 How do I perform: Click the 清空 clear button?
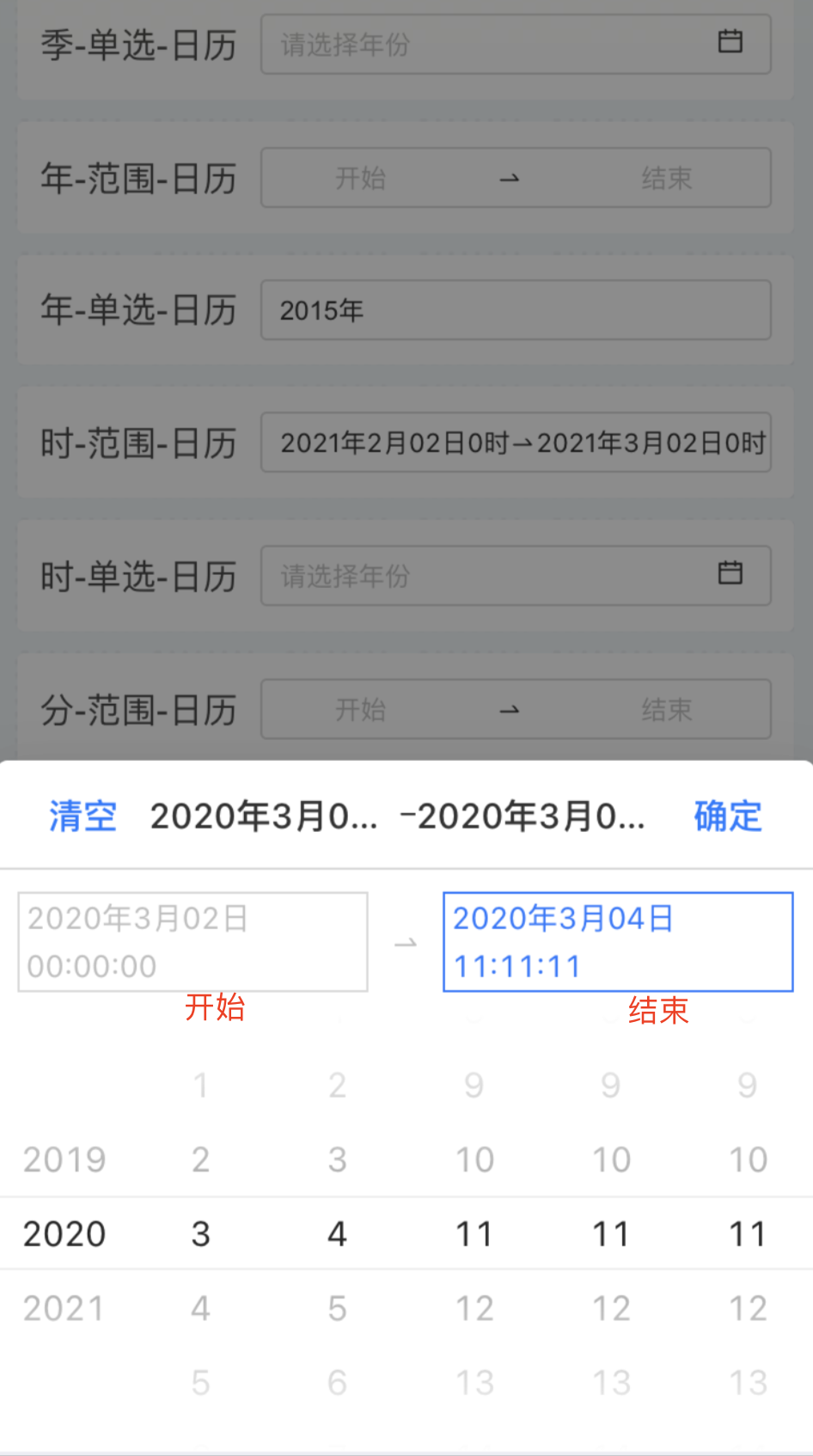coord(82,817)
